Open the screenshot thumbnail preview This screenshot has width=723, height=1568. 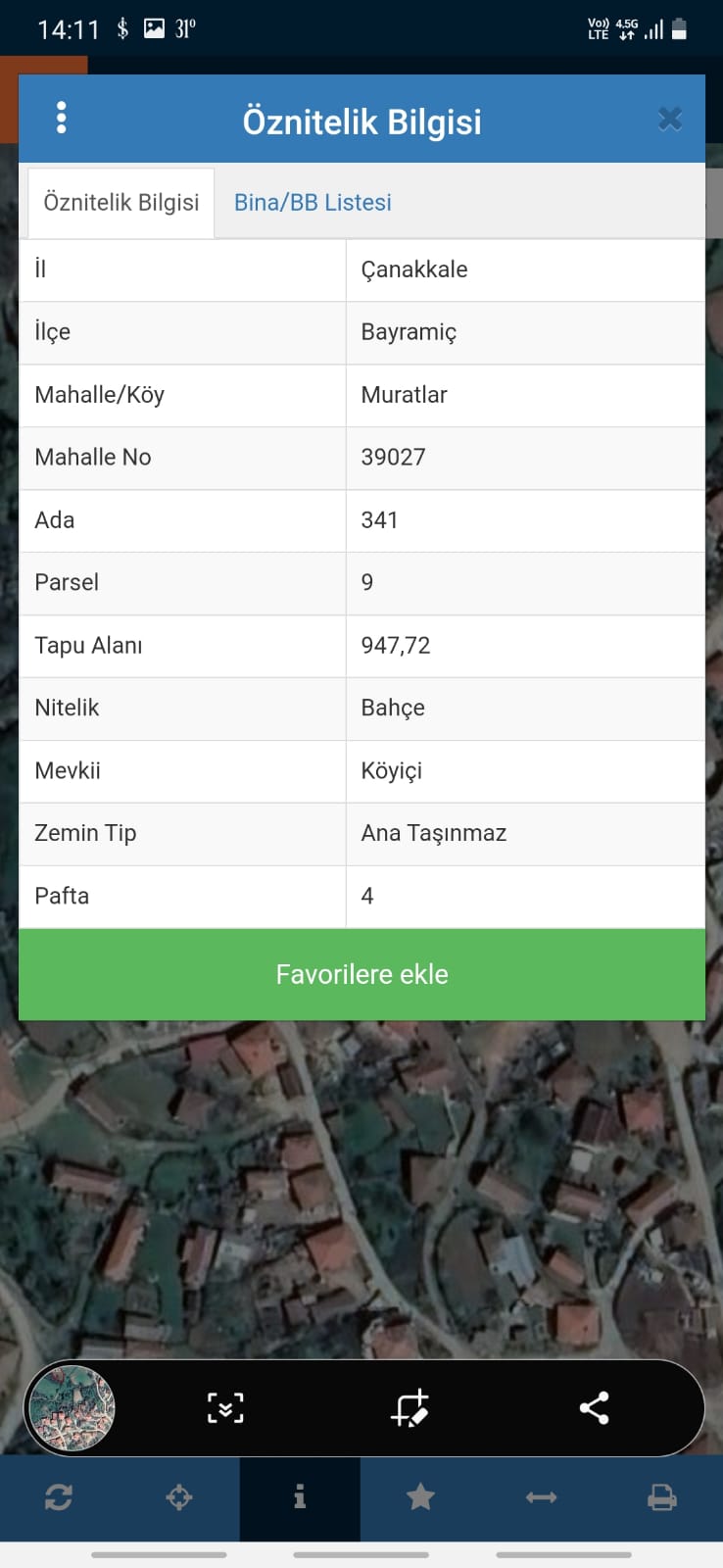(72, 1408)
